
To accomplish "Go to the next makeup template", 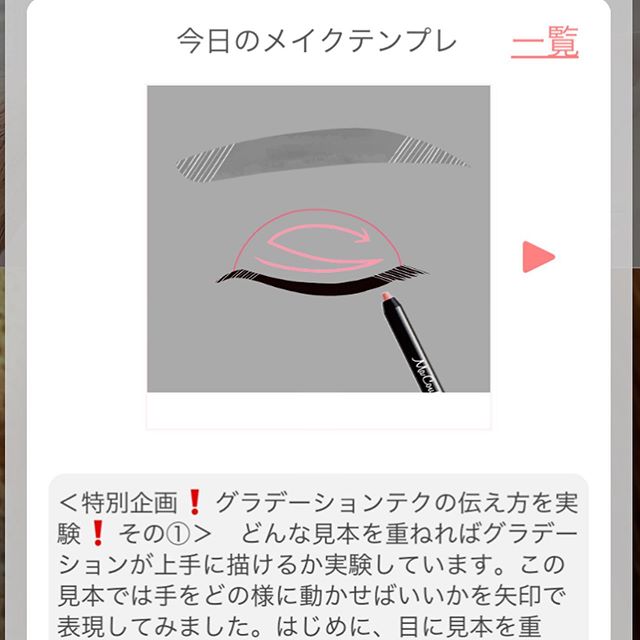I will click(538, 257).
